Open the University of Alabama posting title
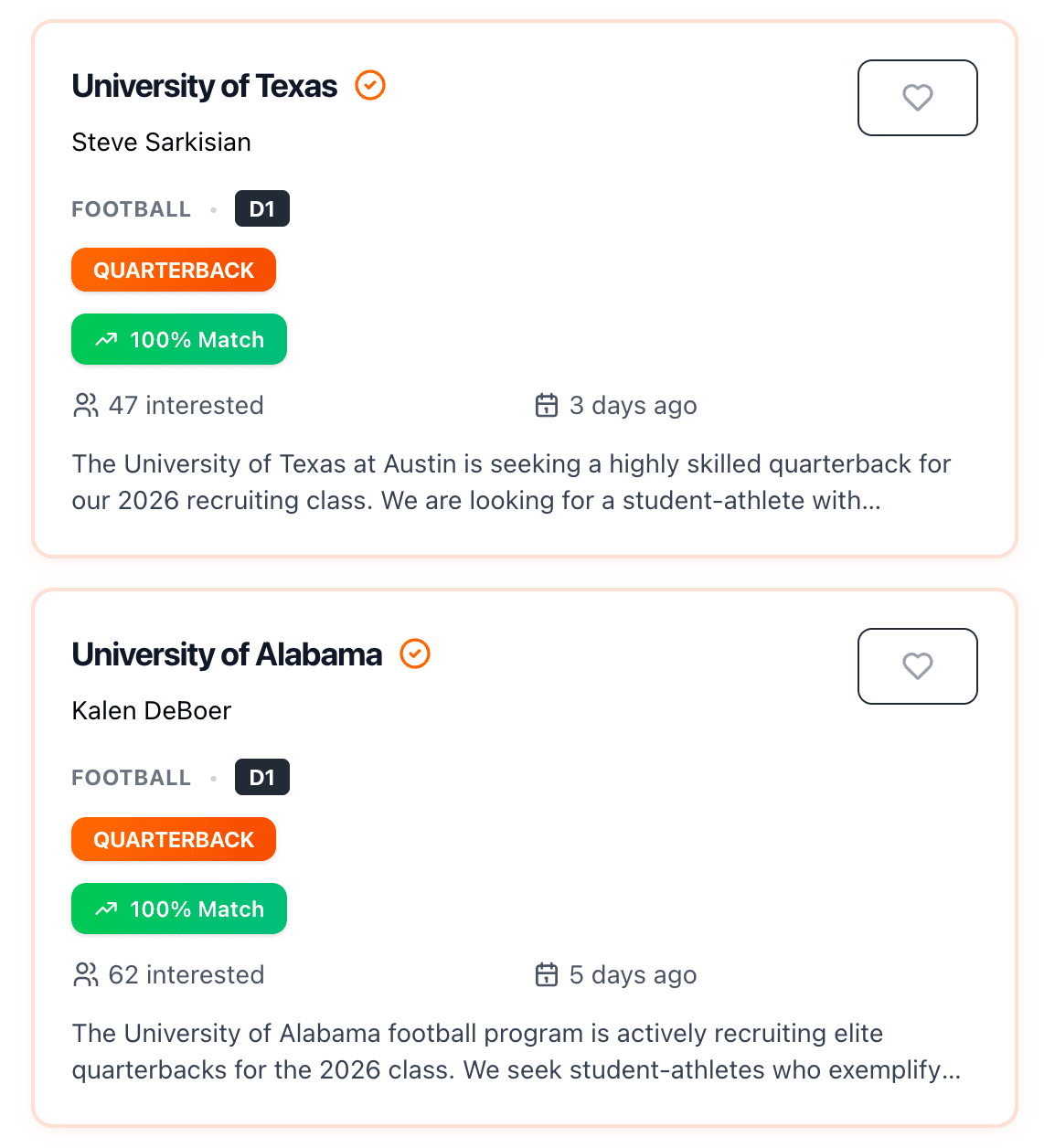1044x1148 pixels. click(x=227, y=654)
